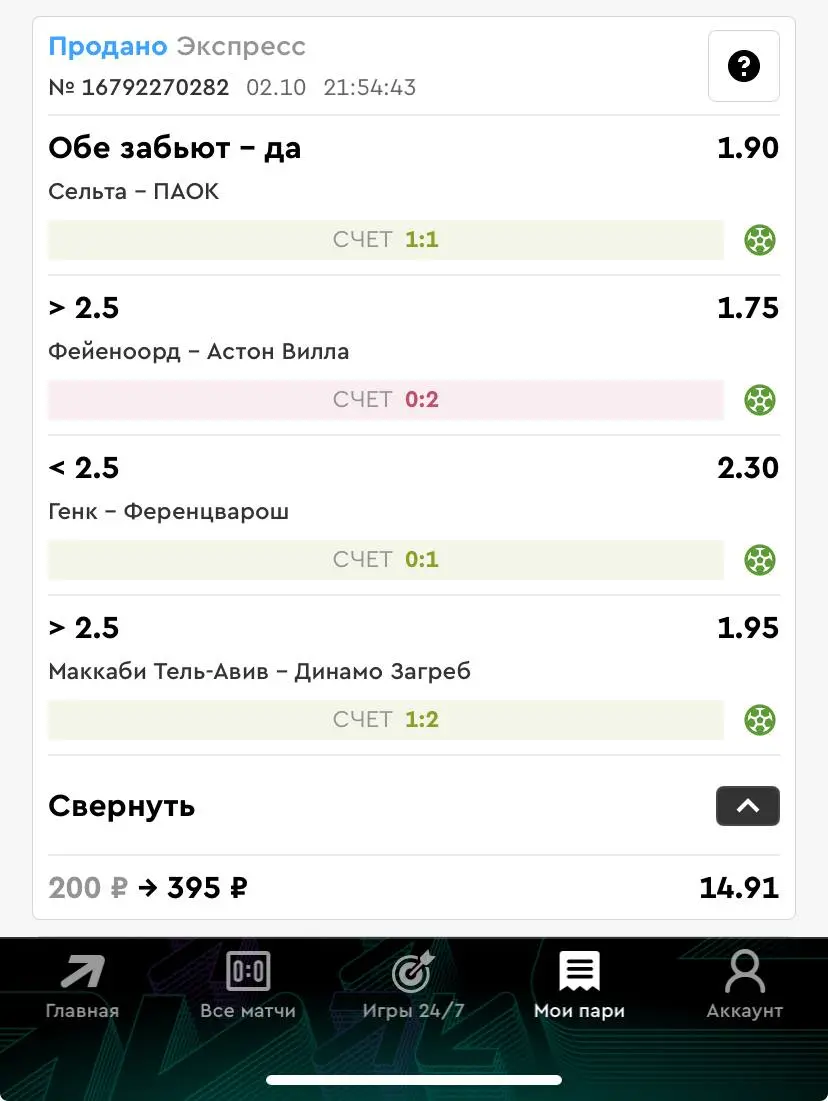This screenshot has width=828, height=1101.
Task: Open the Все матчи tab
Action: click(x=248, y=986)
